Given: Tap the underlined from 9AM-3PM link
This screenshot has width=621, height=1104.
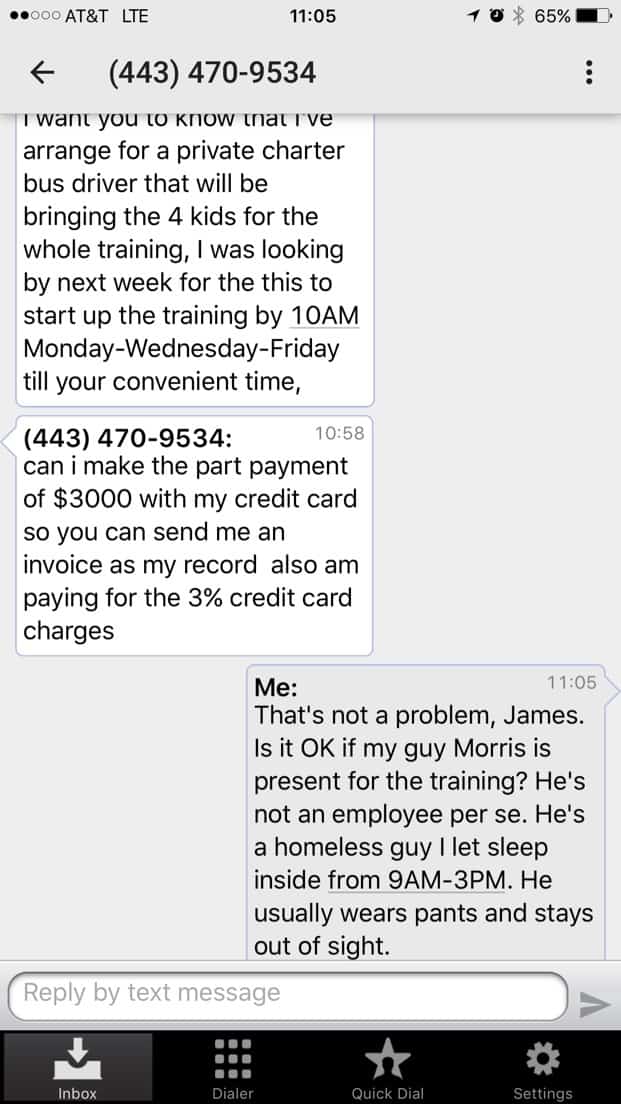Looking at the screenshot, I should 415,880.
